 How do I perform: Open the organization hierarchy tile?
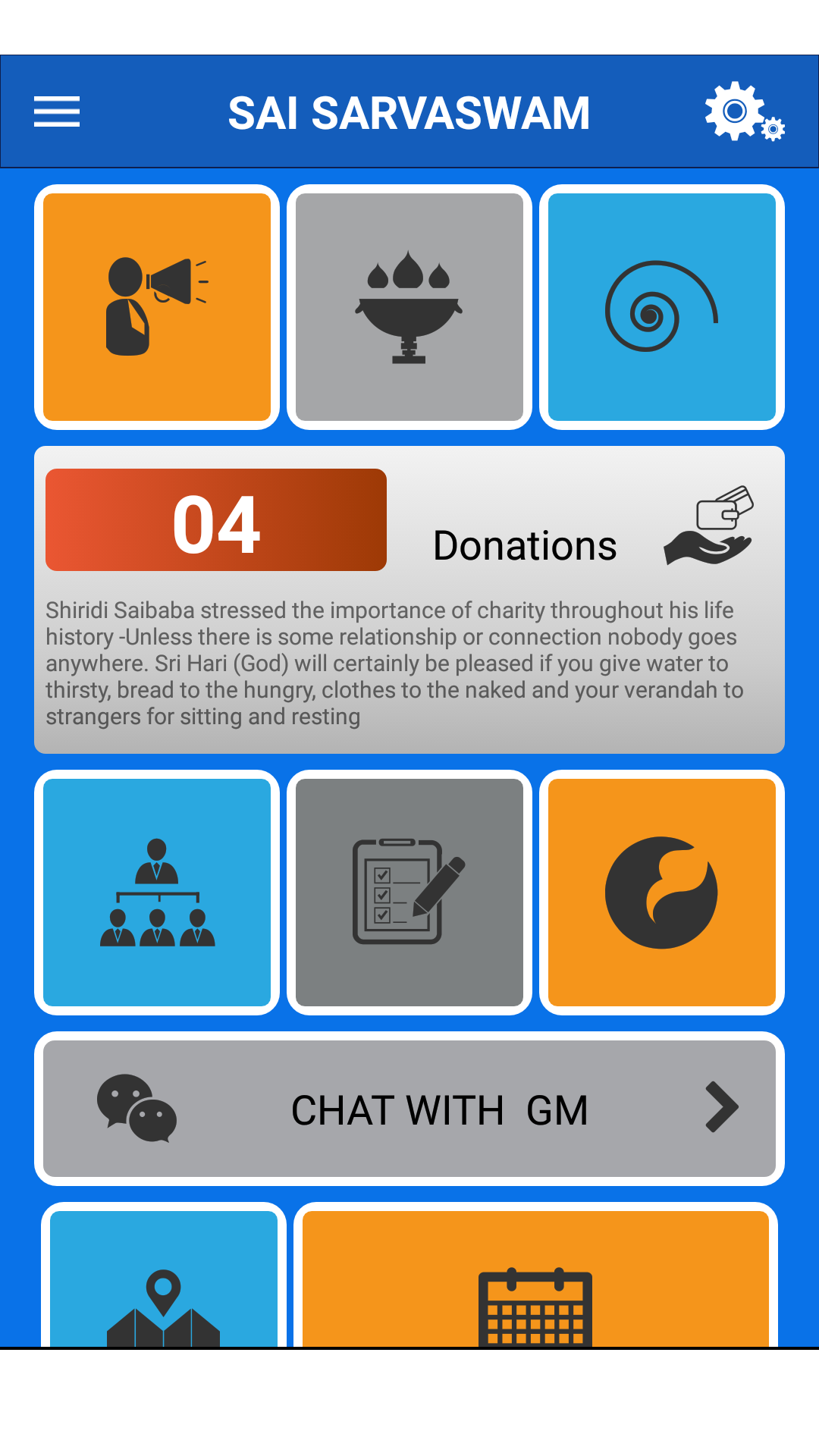coord(157,893)
